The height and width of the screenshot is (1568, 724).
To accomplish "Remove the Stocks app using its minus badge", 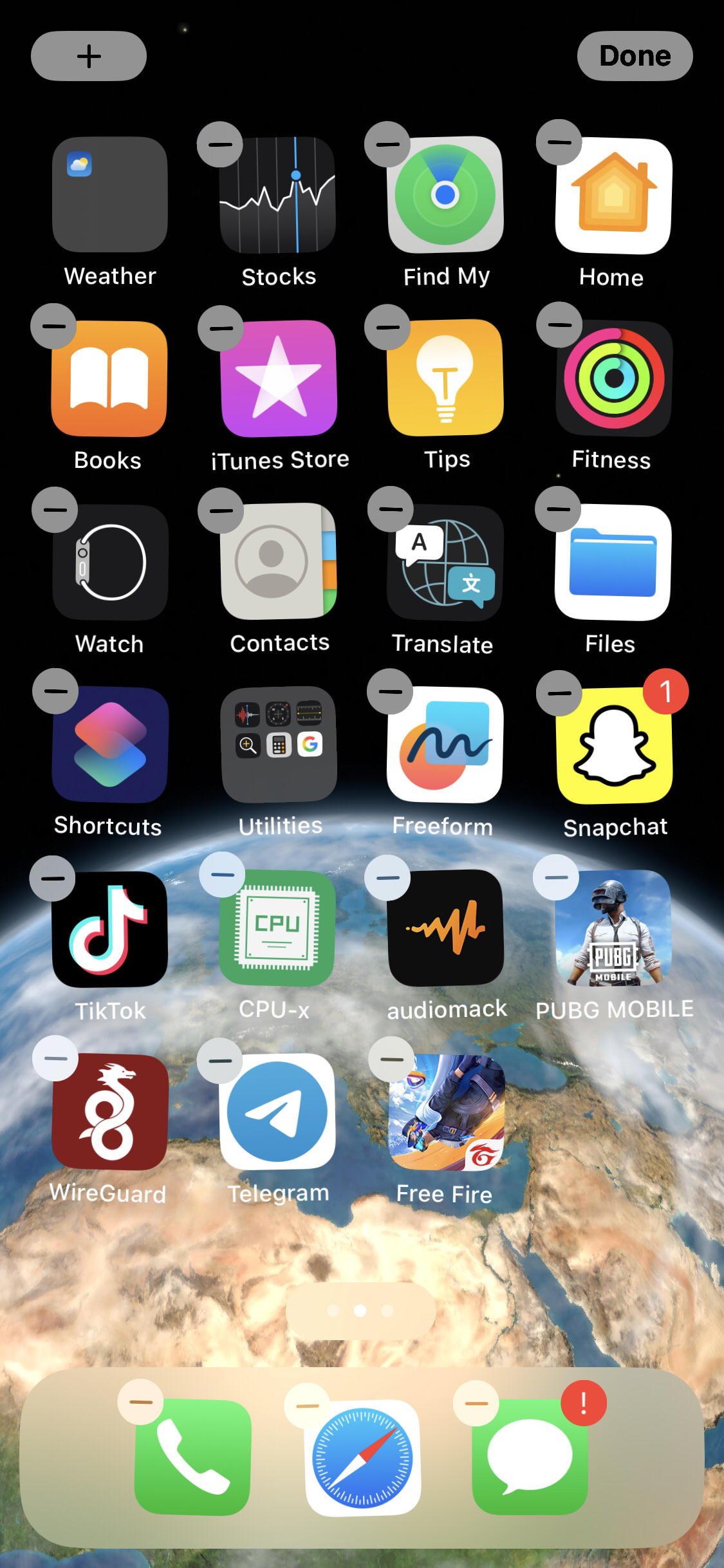I will coord(219,144).
